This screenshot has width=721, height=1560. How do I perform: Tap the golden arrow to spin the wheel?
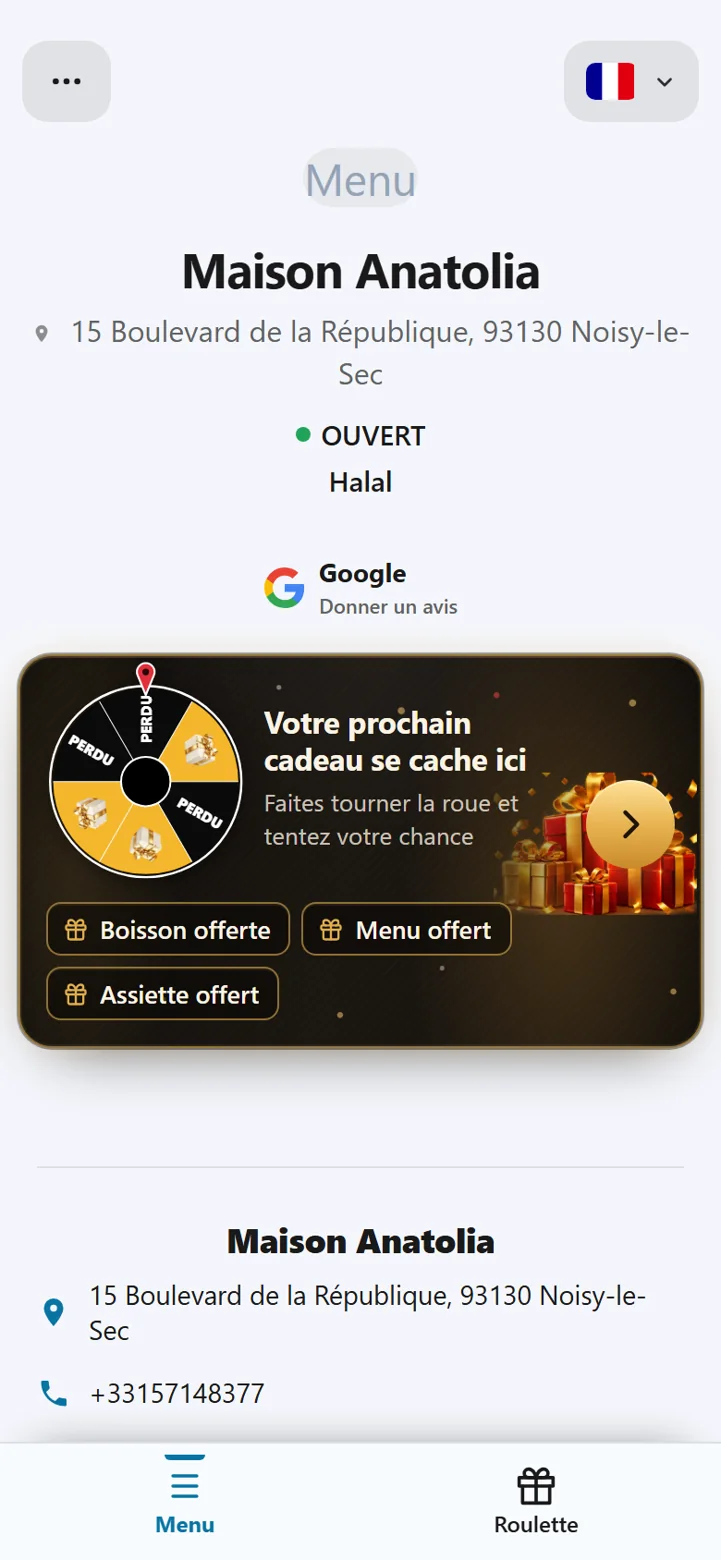point(630,824)
